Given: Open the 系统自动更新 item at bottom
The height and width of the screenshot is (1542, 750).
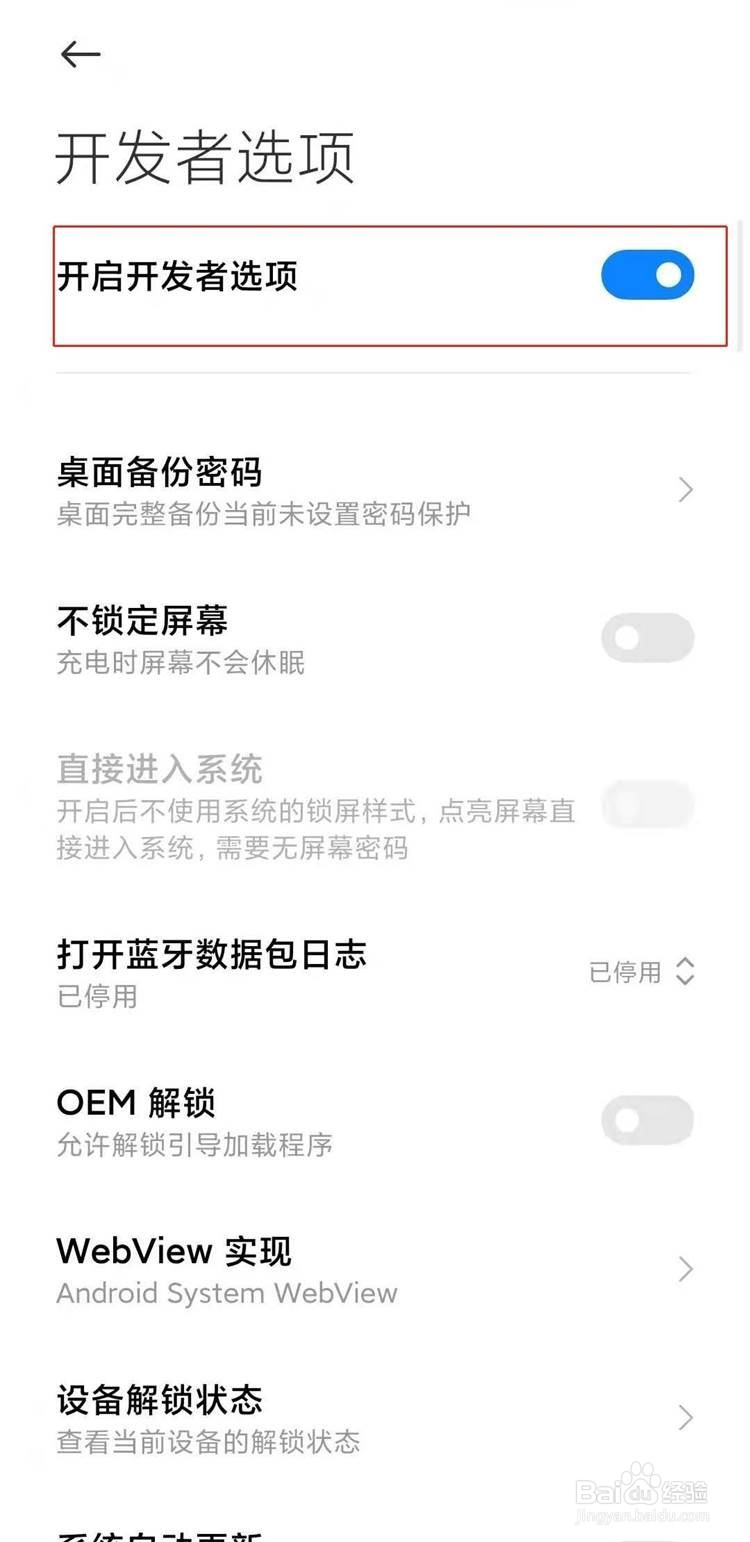Looking at the screenshot, I should [x=200, y=1535].
